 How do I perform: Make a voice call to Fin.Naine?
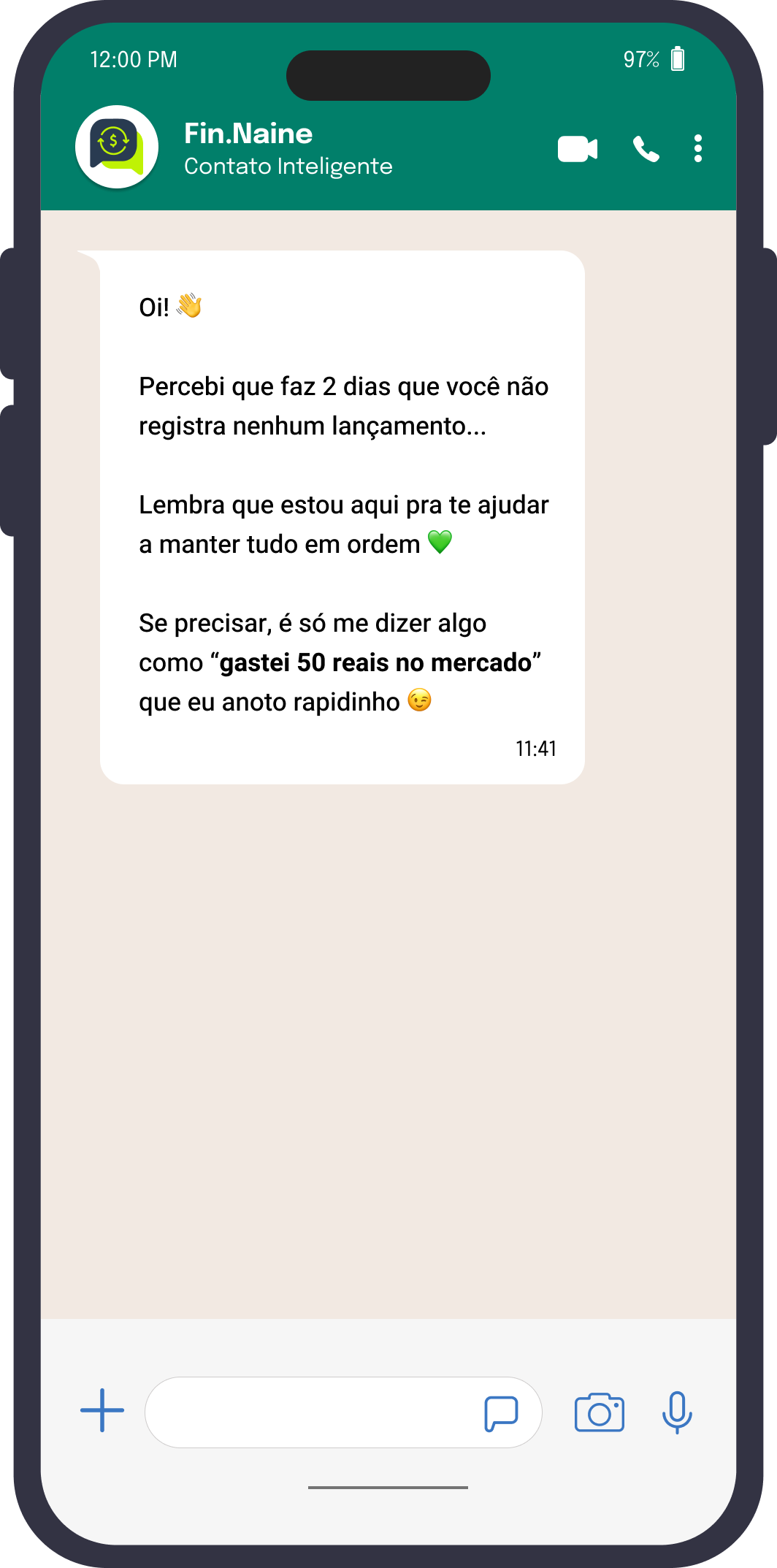[x=647, y=148]
